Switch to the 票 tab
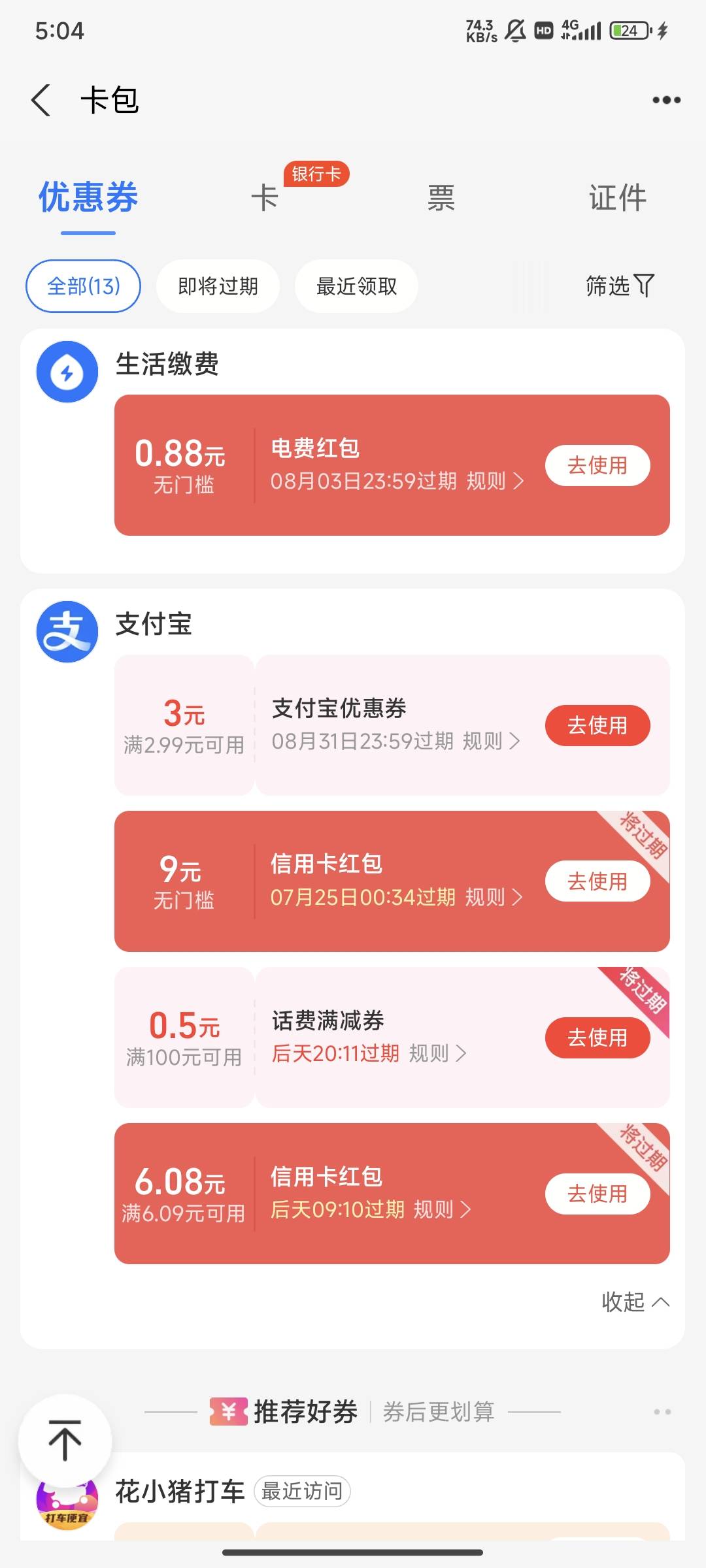The height and width of the screenshot is (1568, 706). click(441, 197)
